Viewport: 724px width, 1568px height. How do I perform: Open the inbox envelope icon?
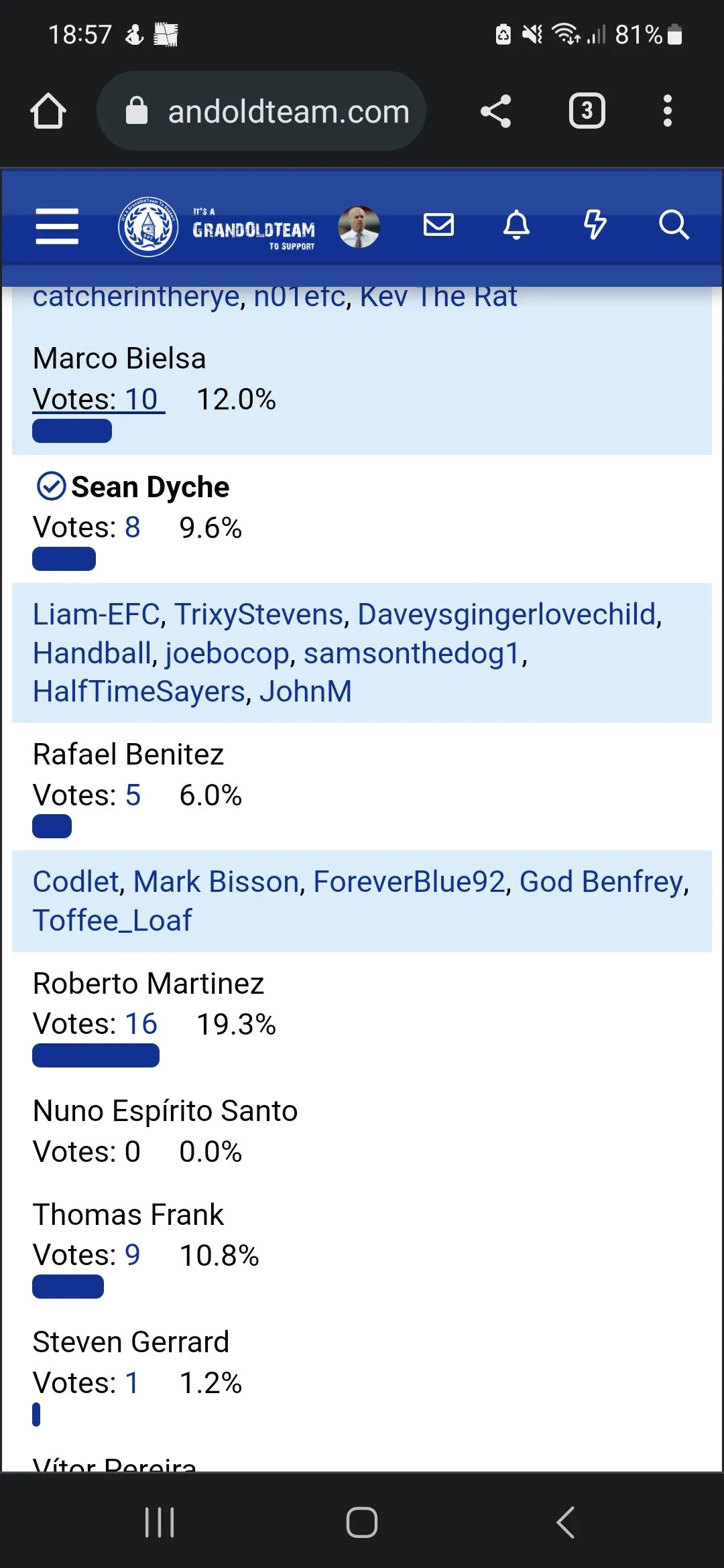439,225
